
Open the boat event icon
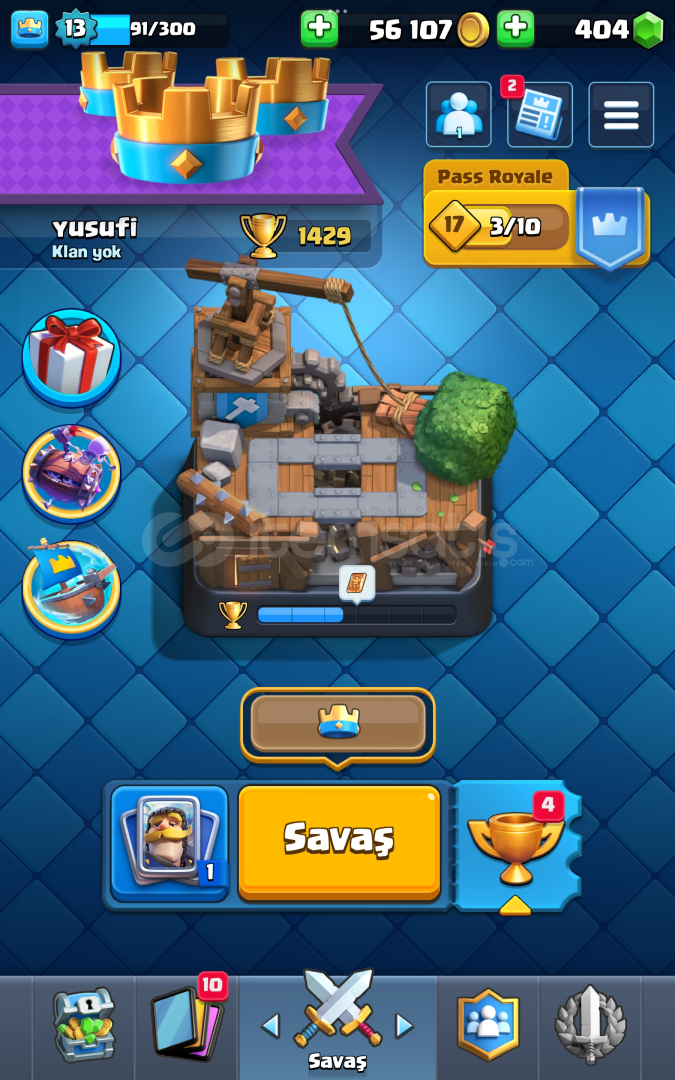tap(71, 588)
